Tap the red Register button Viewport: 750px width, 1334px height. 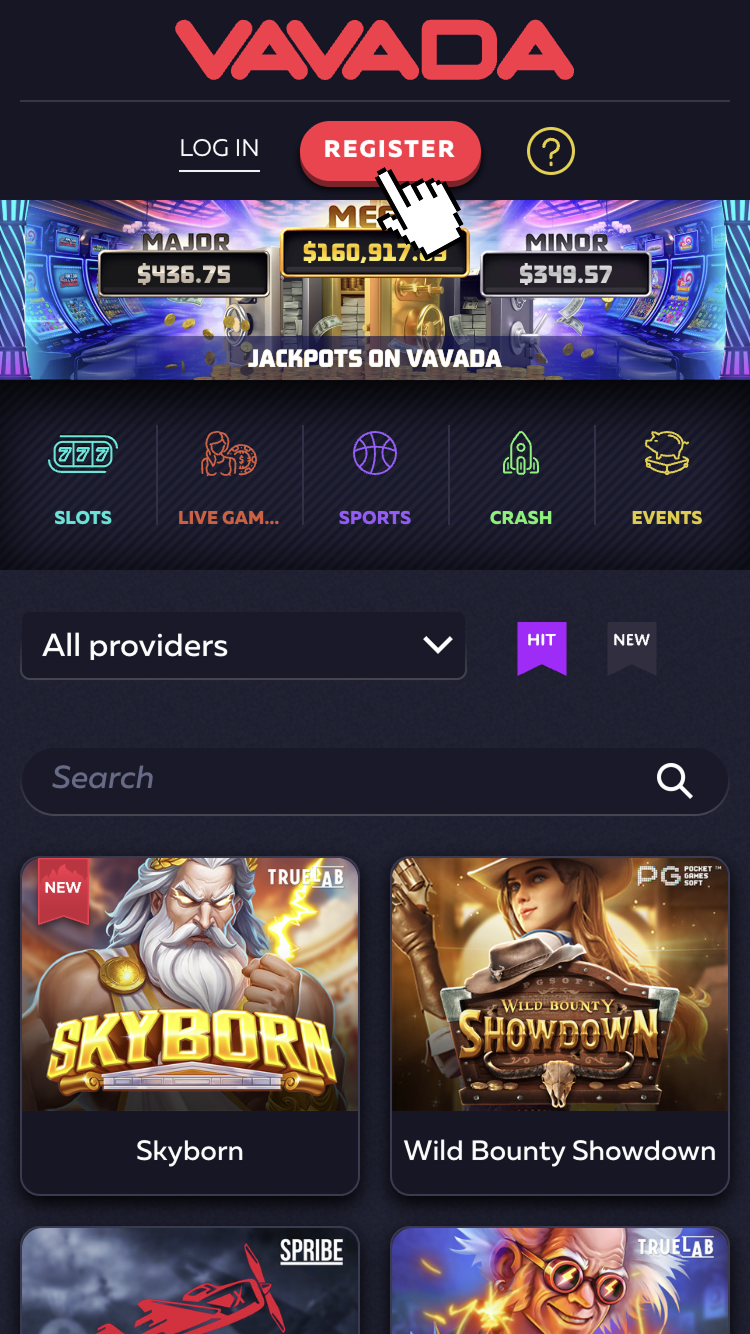click(390, 150)
